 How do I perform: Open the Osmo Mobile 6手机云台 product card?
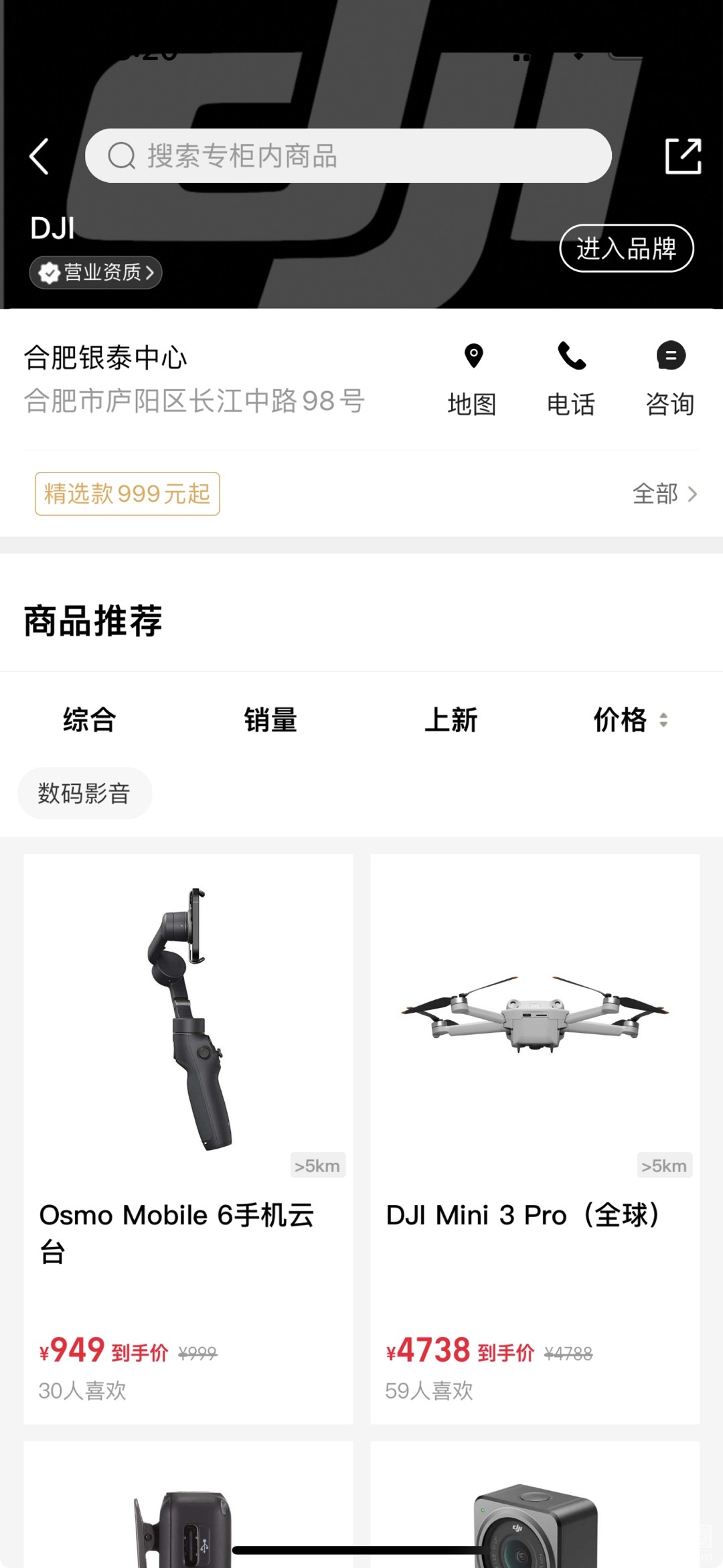[x=188, y=1139]
